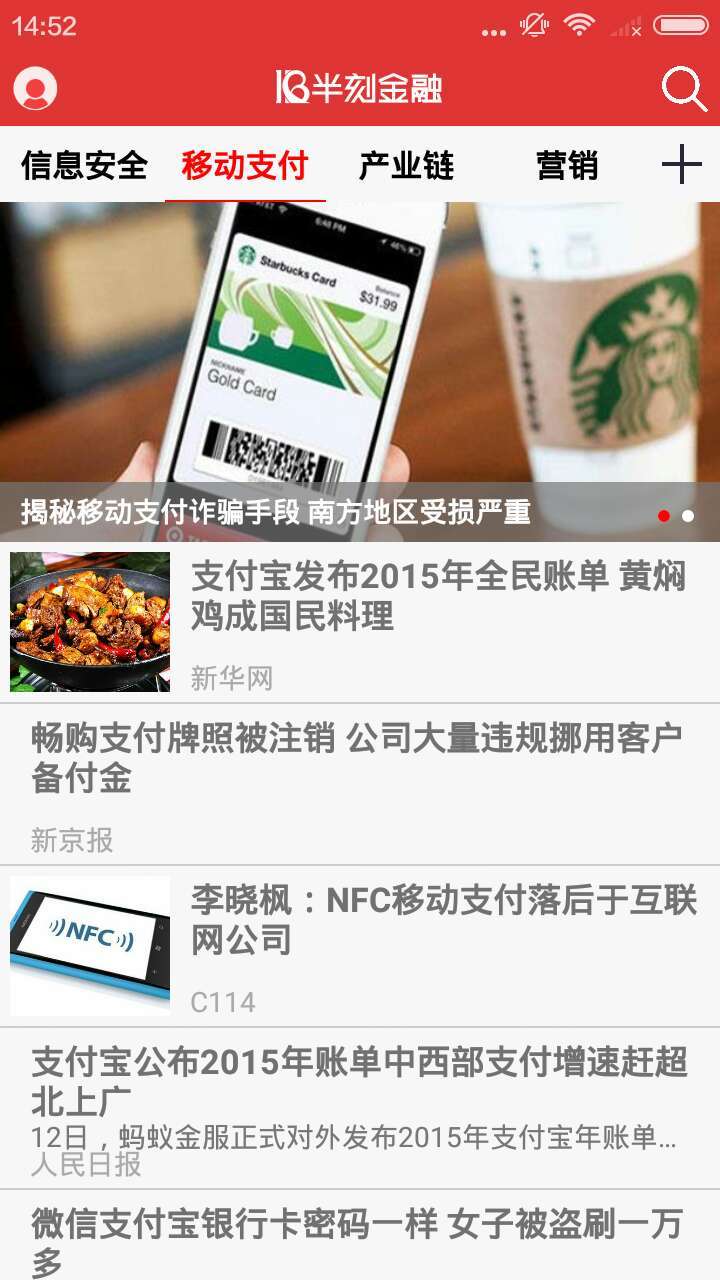Switch to the 信息安全 tab
The height and width of the screenshot is (1280, 720).
pyautogui.click(x=84, y=165)
